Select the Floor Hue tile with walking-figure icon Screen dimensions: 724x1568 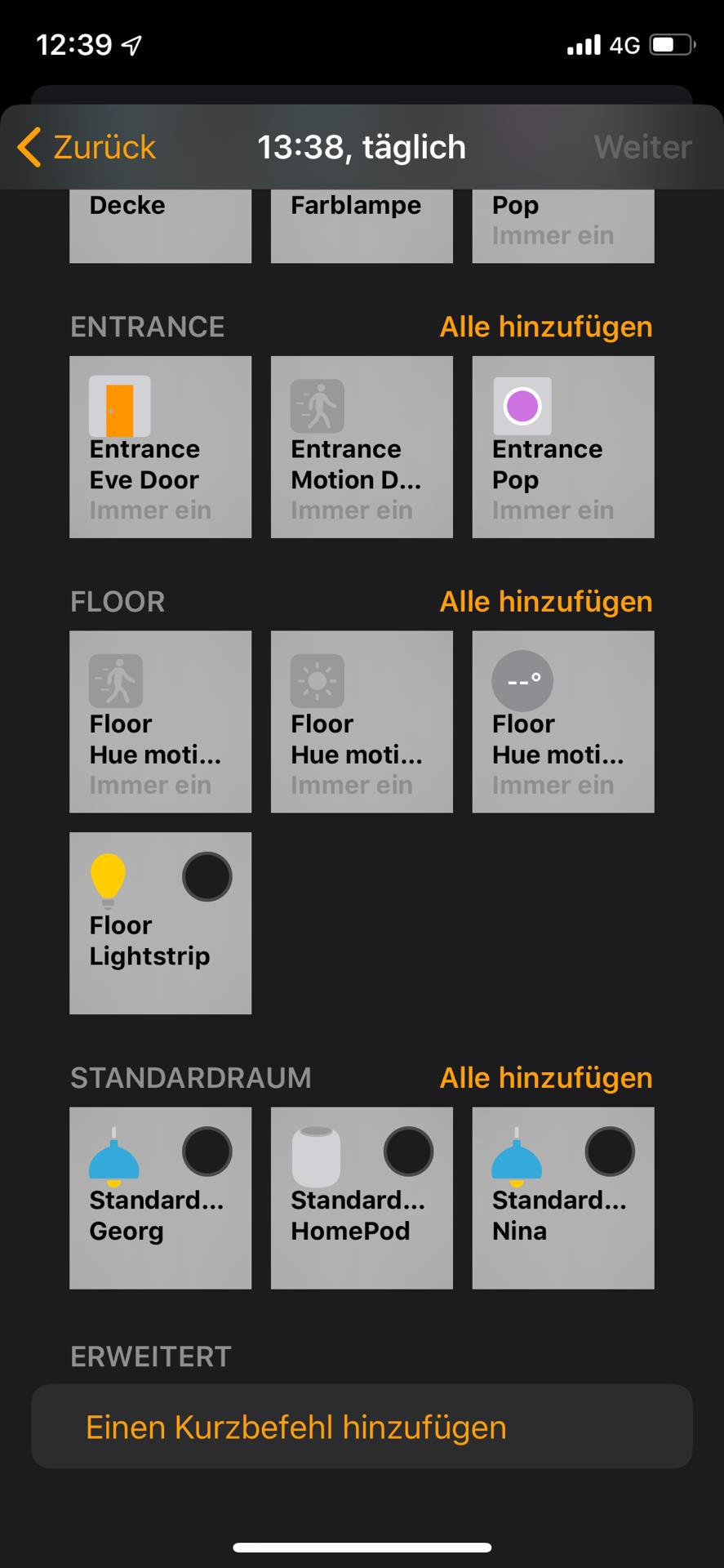point(160,722)
